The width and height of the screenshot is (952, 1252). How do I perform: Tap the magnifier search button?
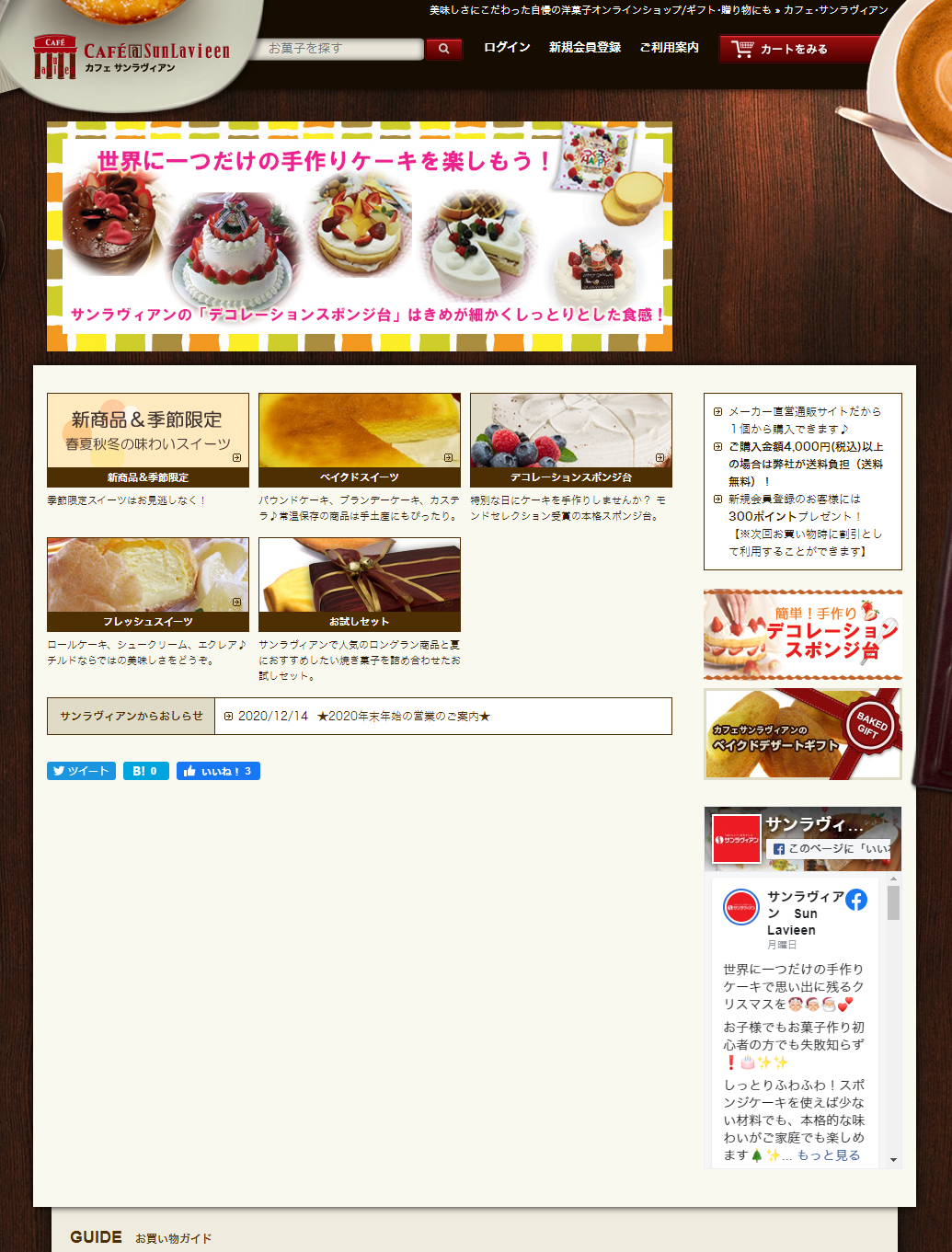click(x=444, y=49)
